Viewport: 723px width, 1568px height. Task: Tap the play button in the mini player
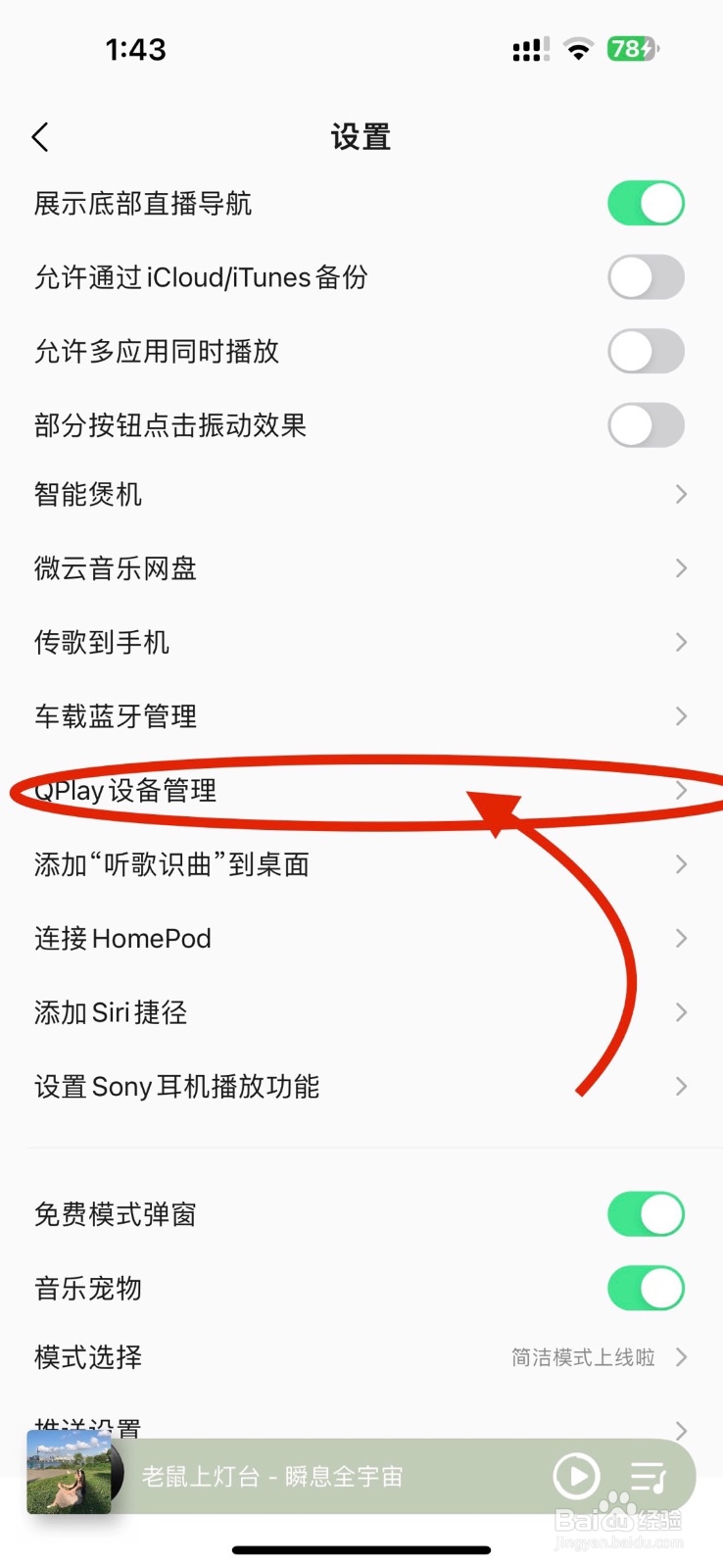pyautogui.click(x=576, y=1477)
